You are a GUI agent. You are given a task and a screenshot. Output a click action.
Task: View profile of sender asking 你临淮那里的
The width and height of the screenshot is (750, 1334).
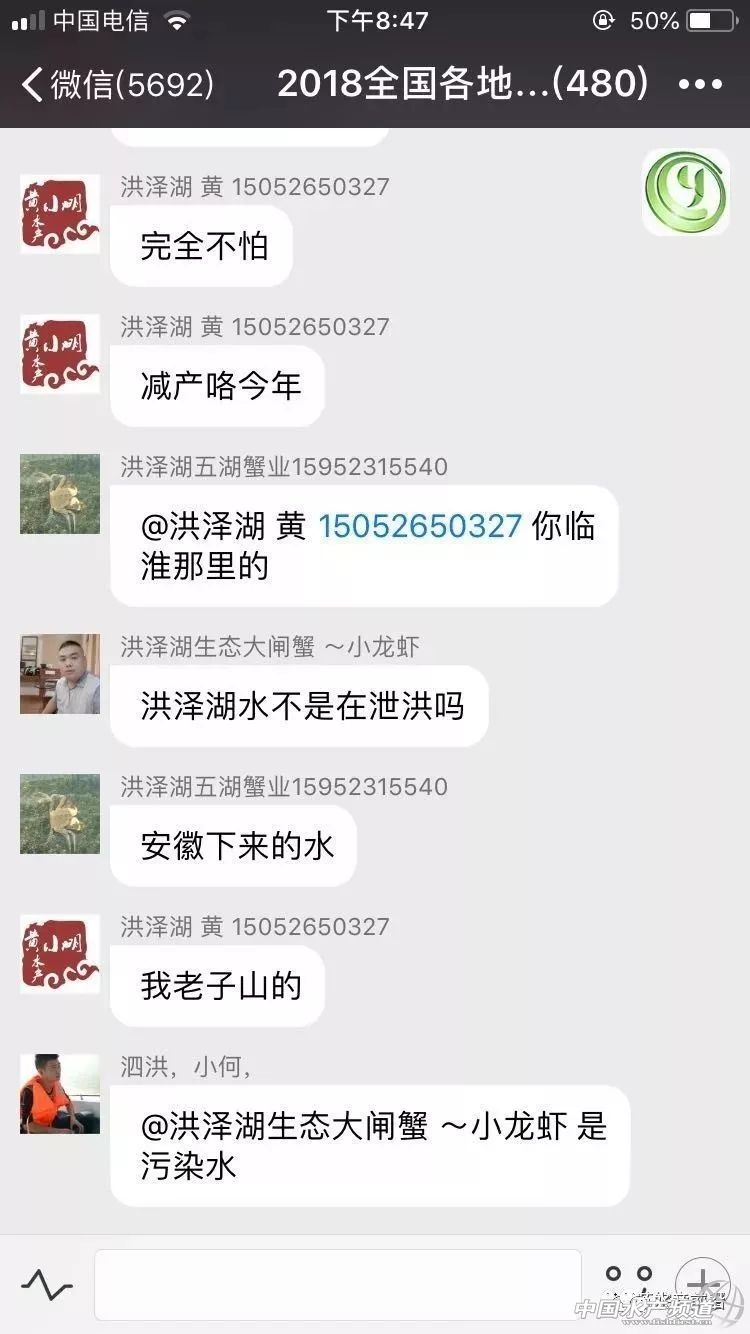coord(60,494)
